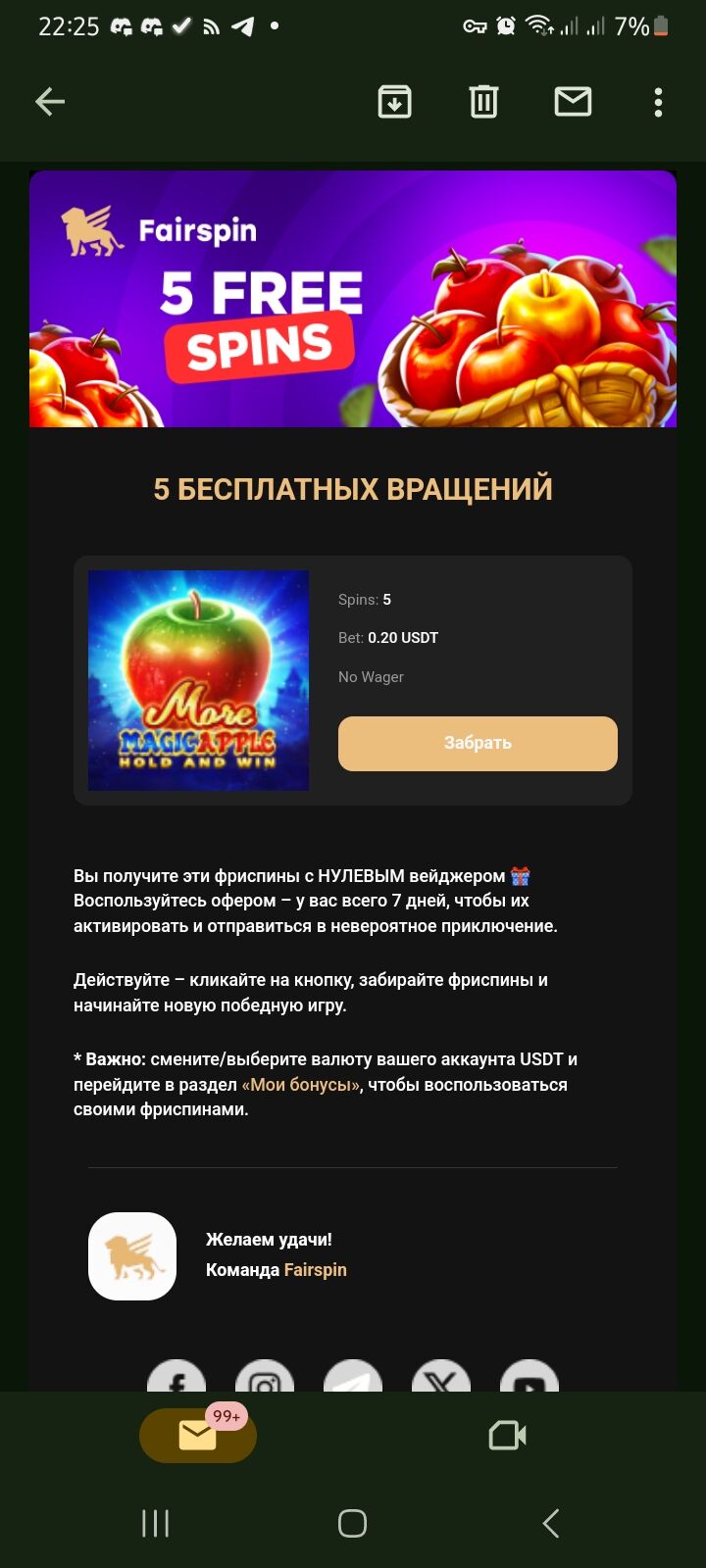Delete this email
This screenshot has width=706, height=1568.
point(483,102)
